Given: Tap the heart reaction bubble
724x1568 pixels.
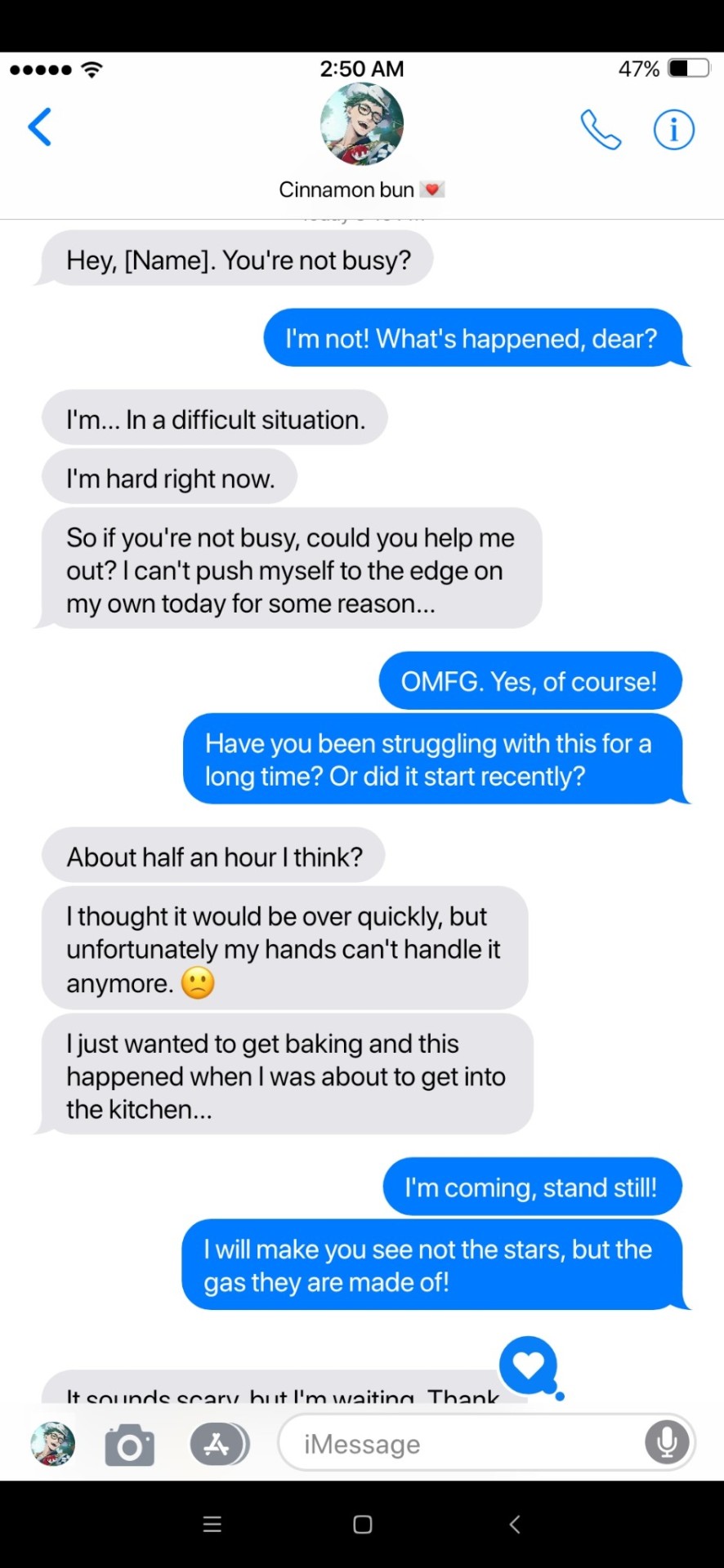Looking at the screenshot, I should 529,1365.
